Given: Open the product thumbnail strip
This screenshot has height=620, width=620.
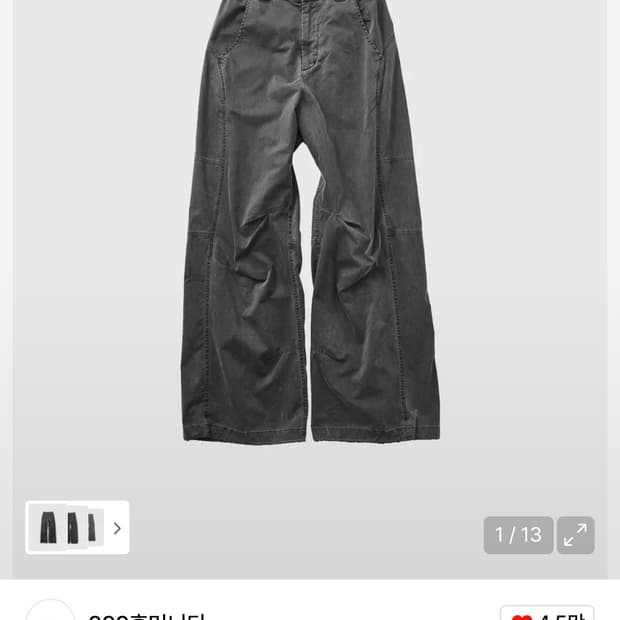Looking at the screenshot, I should pos(77,527).
